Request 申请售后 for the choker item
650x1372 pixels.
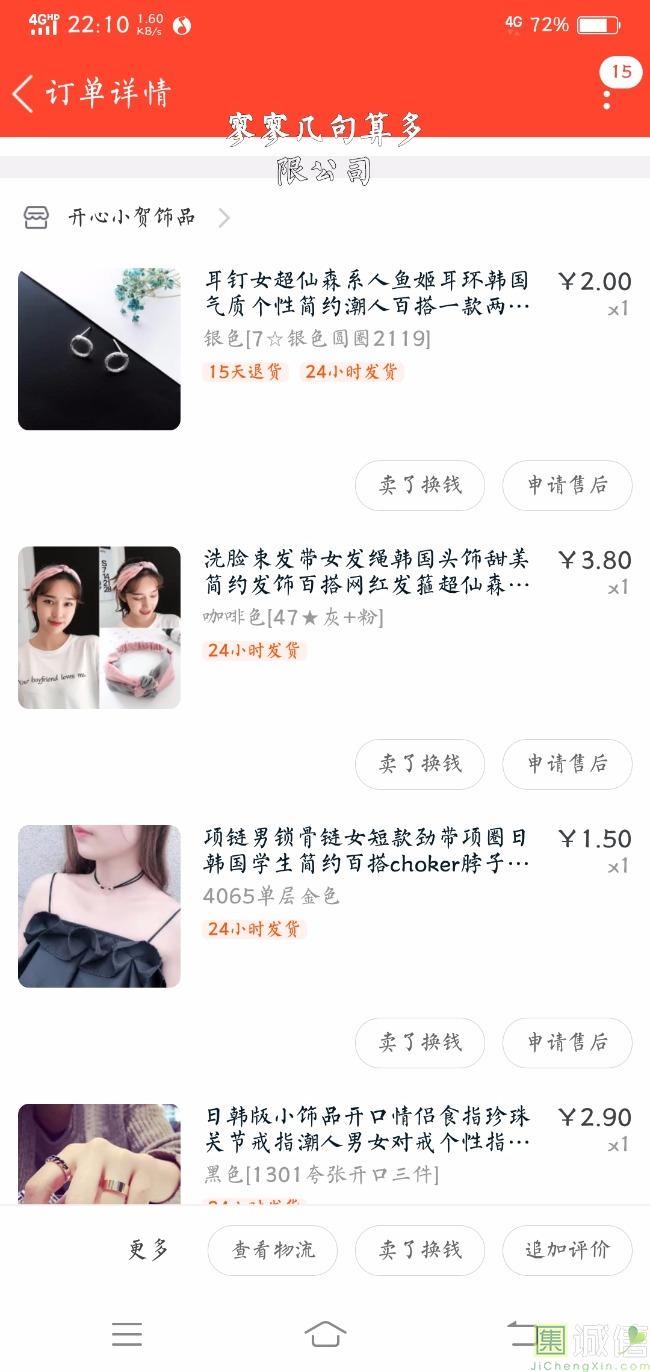[567, 1043]
